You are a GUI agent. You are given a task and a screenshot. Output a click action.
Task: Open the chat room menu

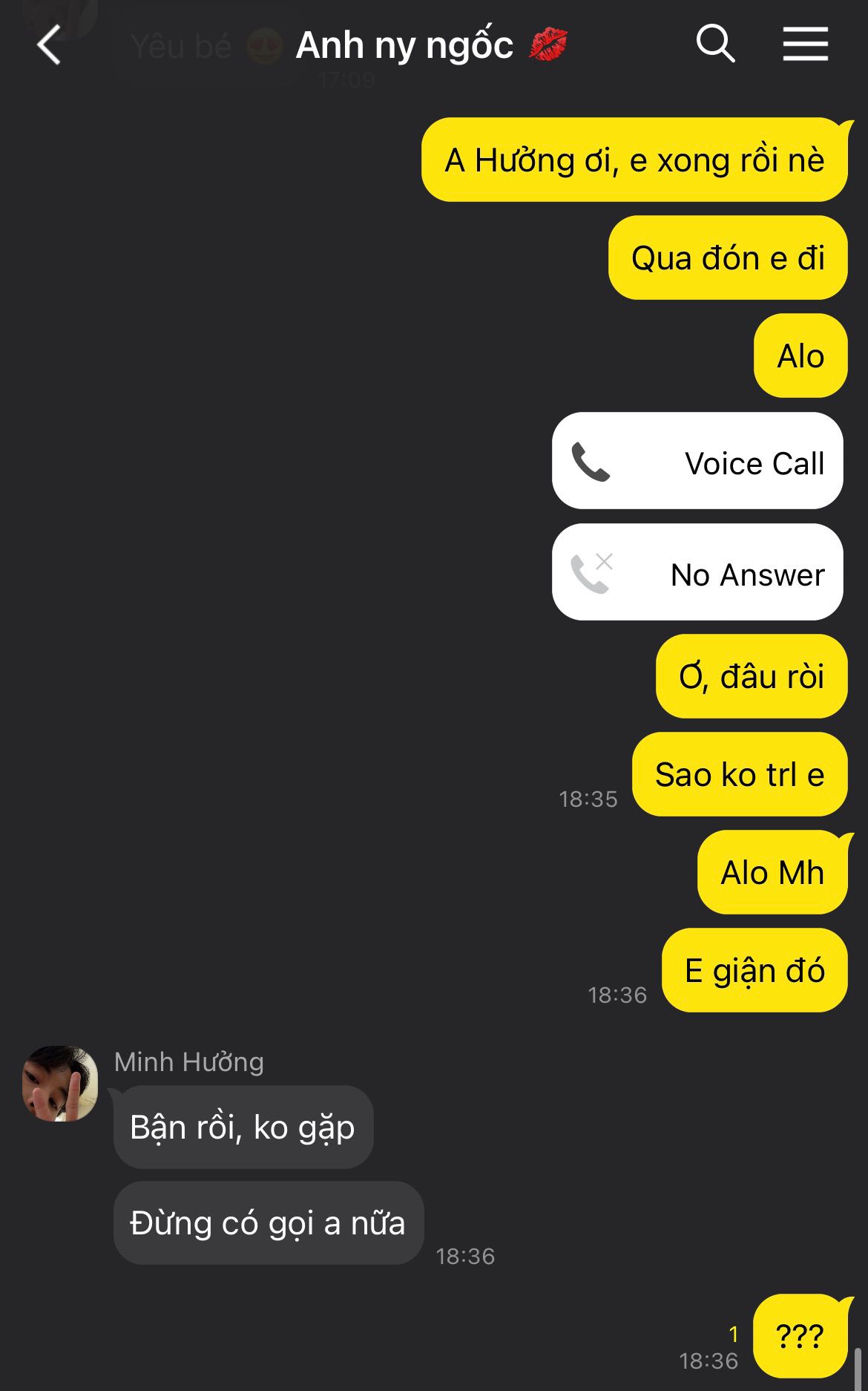pyautogui.click(x=805, y=44)
